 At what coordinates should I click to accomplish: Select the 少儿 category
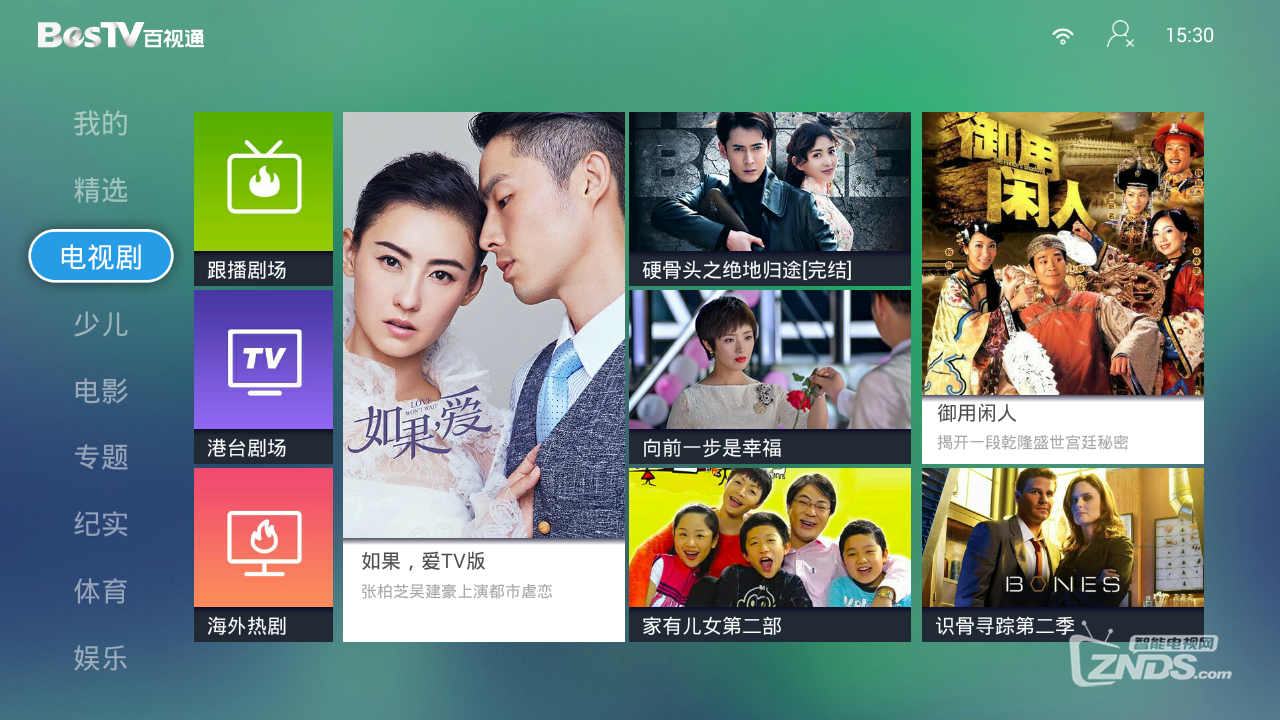[101, 324]
